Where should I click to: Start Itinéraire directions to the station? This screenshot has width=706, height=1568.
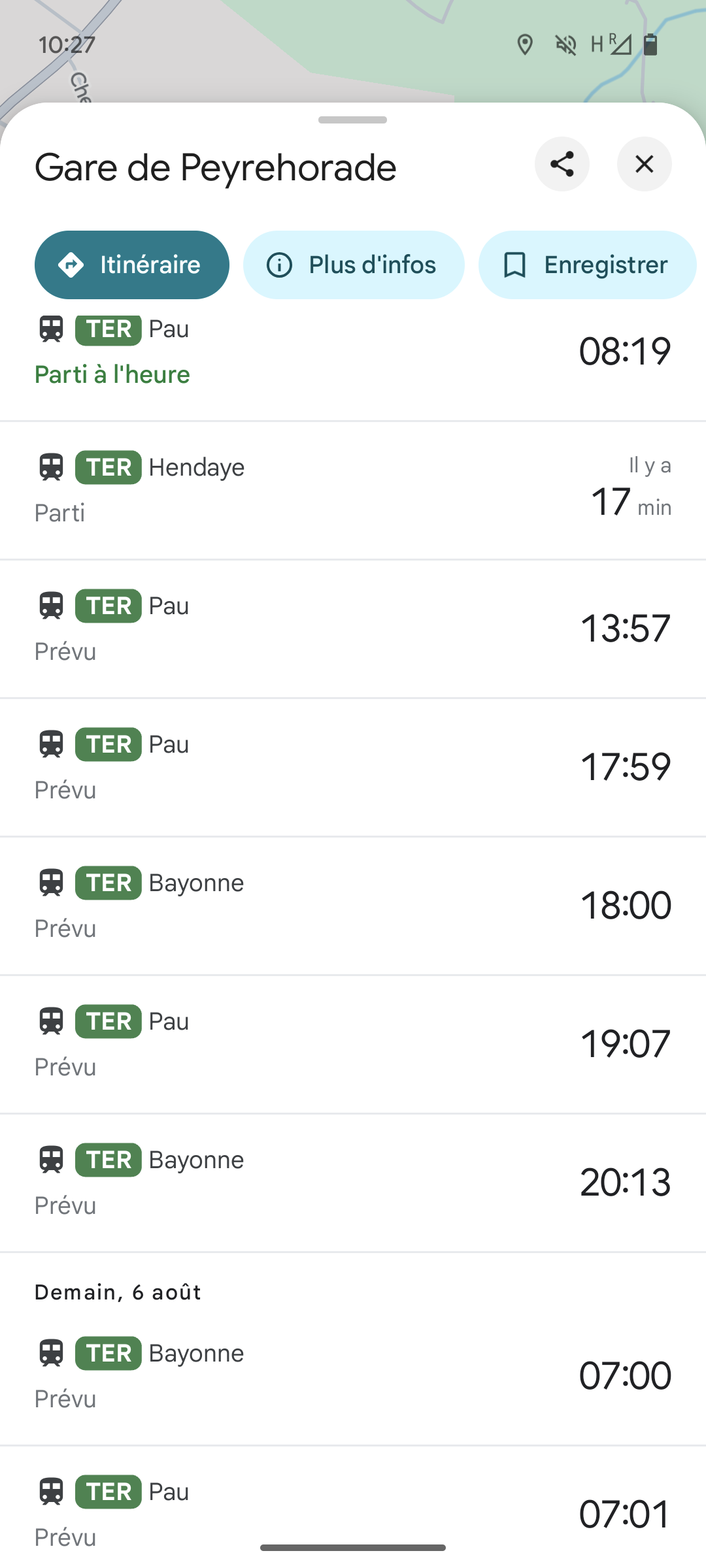(x=132, y=265)
